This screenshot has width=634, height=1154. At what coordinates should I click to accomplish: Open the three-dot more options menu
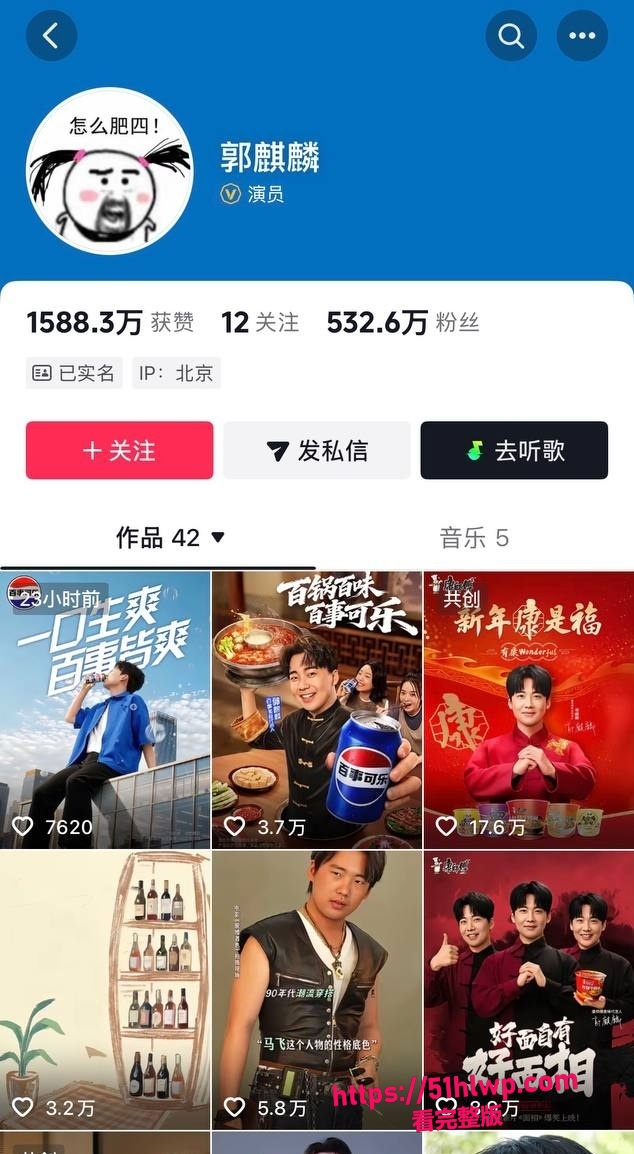point(582,35)
